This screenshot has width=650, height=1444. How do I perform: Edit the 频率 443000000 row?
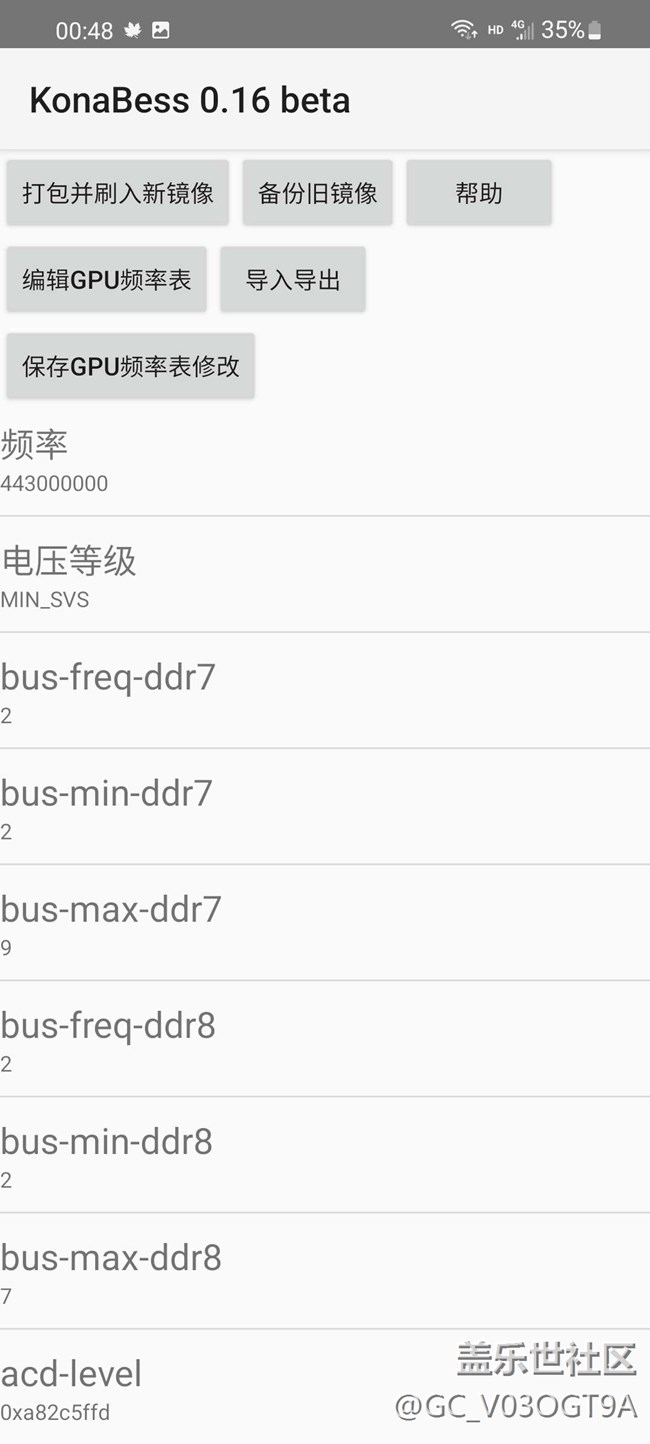tap(325, 460)
